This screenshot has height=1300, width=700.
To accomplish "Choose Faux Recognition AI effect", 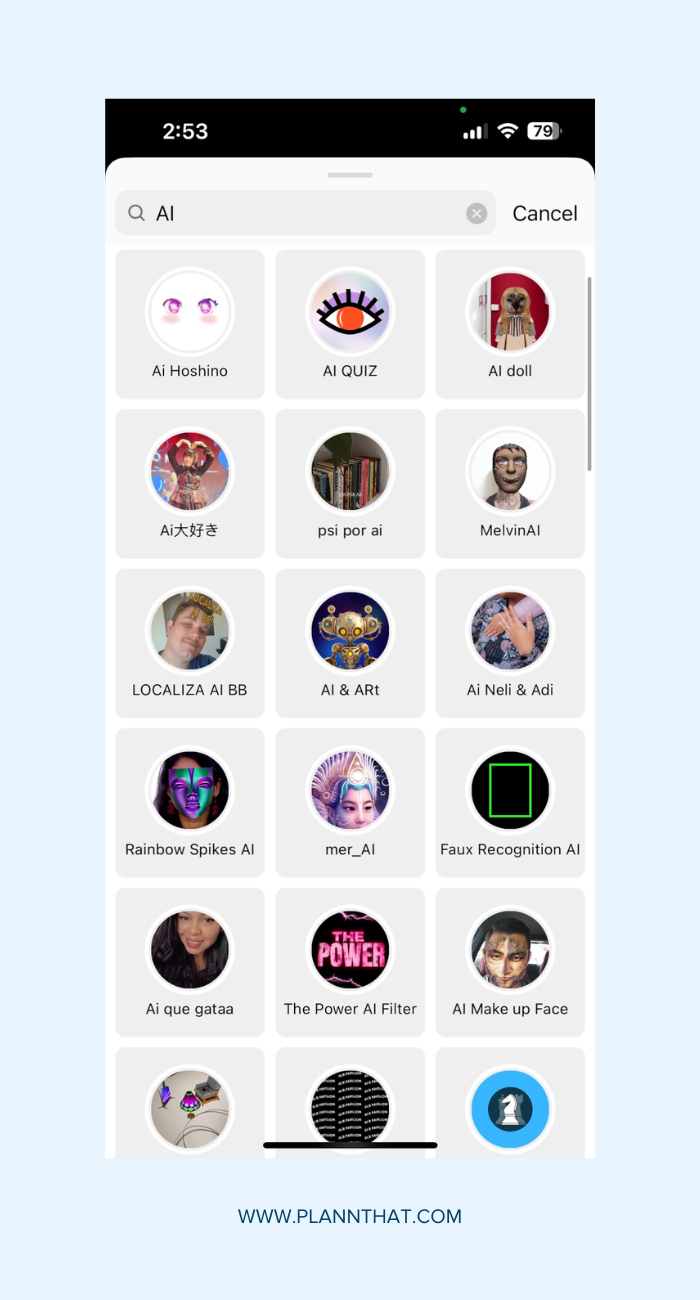I will pyautogui.click(x=510, y=802).
